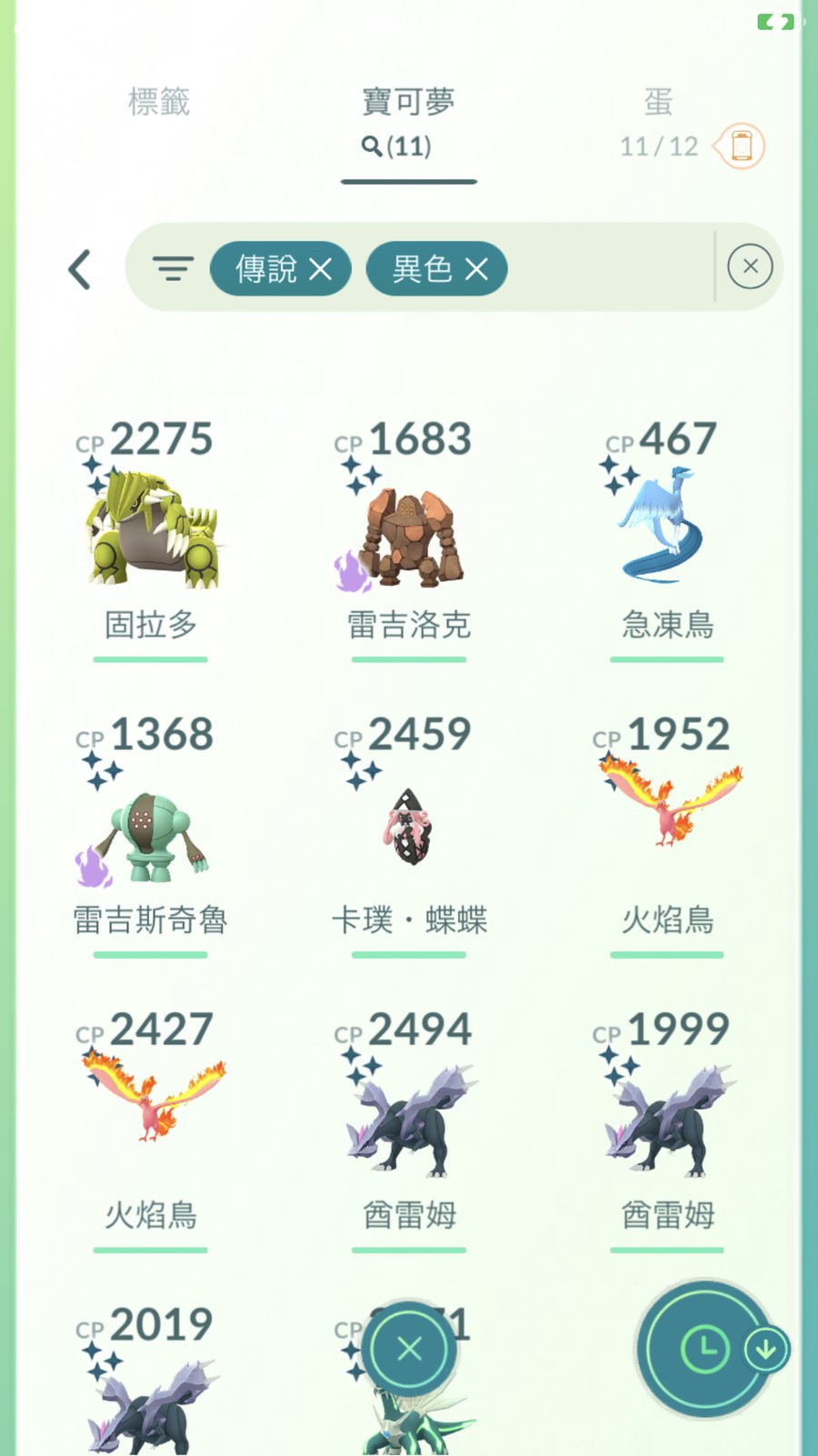Image resolution: width=818 pixels, height=1456 pixels.
Task: Close the Pokémon list with the round X button
Action: click(410, 1349)
